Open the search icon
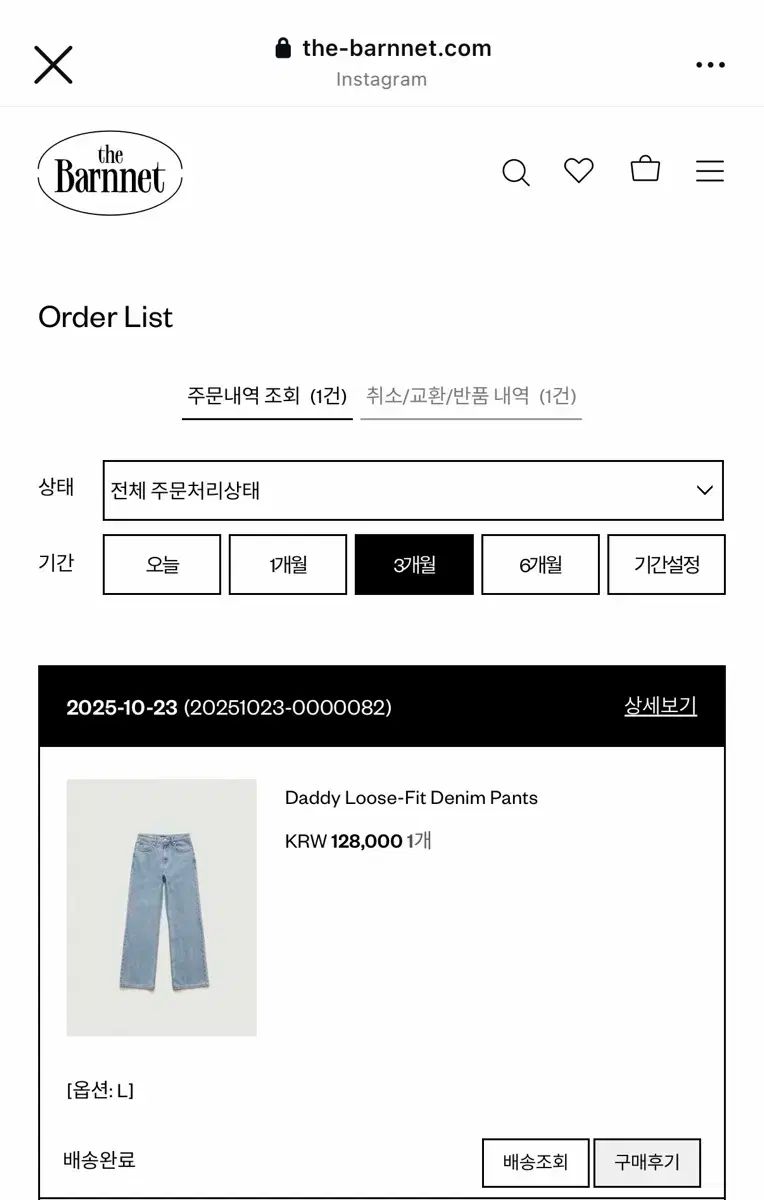 click(515, 172)
